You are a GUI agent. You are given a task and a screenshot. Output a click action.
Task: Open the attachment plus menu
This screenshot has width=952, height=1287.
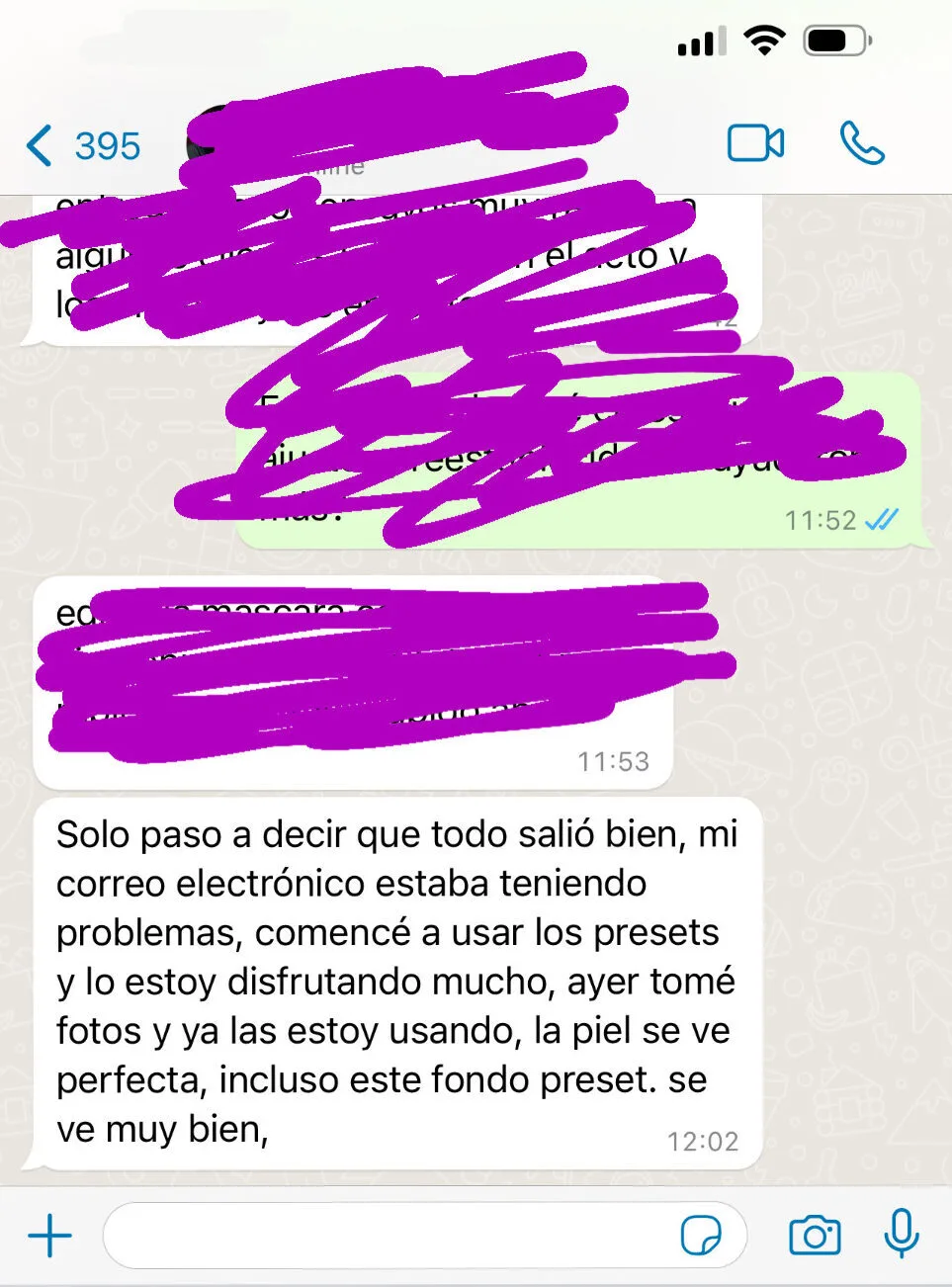pyautogui.click(x=49, y=1236)
